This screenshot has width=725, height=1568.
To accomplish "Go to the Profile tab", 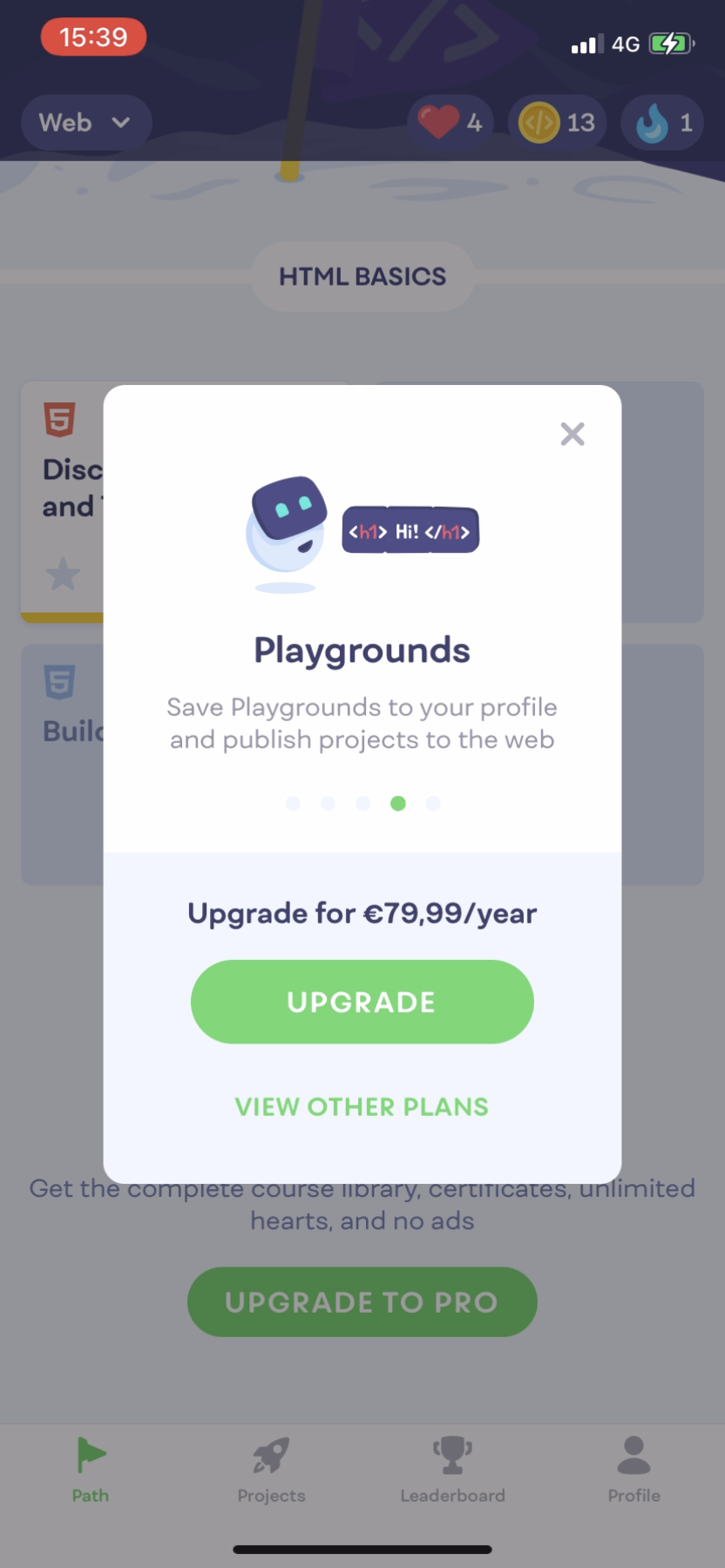I will (x=634, y=1470).
